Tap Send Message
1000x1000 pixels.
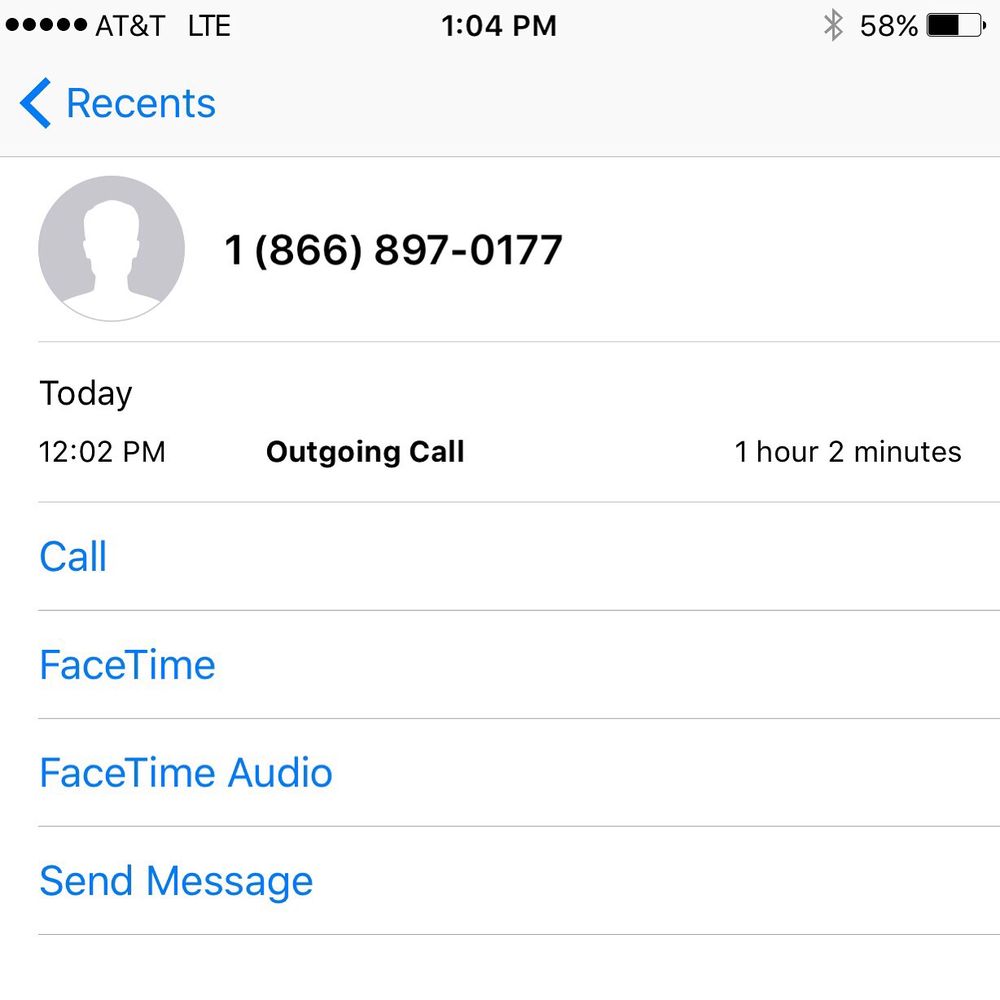tap(176, 881)
